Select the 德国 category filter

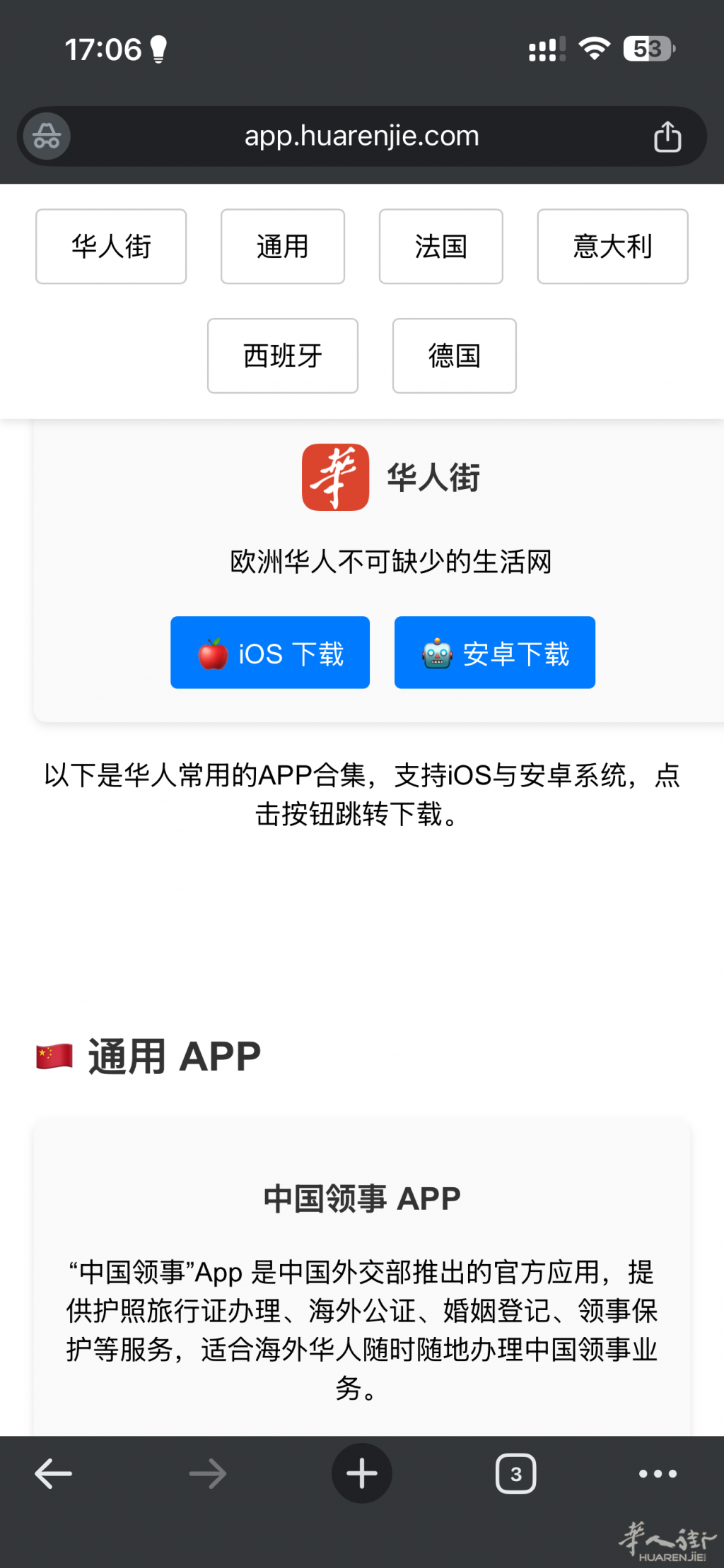(x=453, y=356)
